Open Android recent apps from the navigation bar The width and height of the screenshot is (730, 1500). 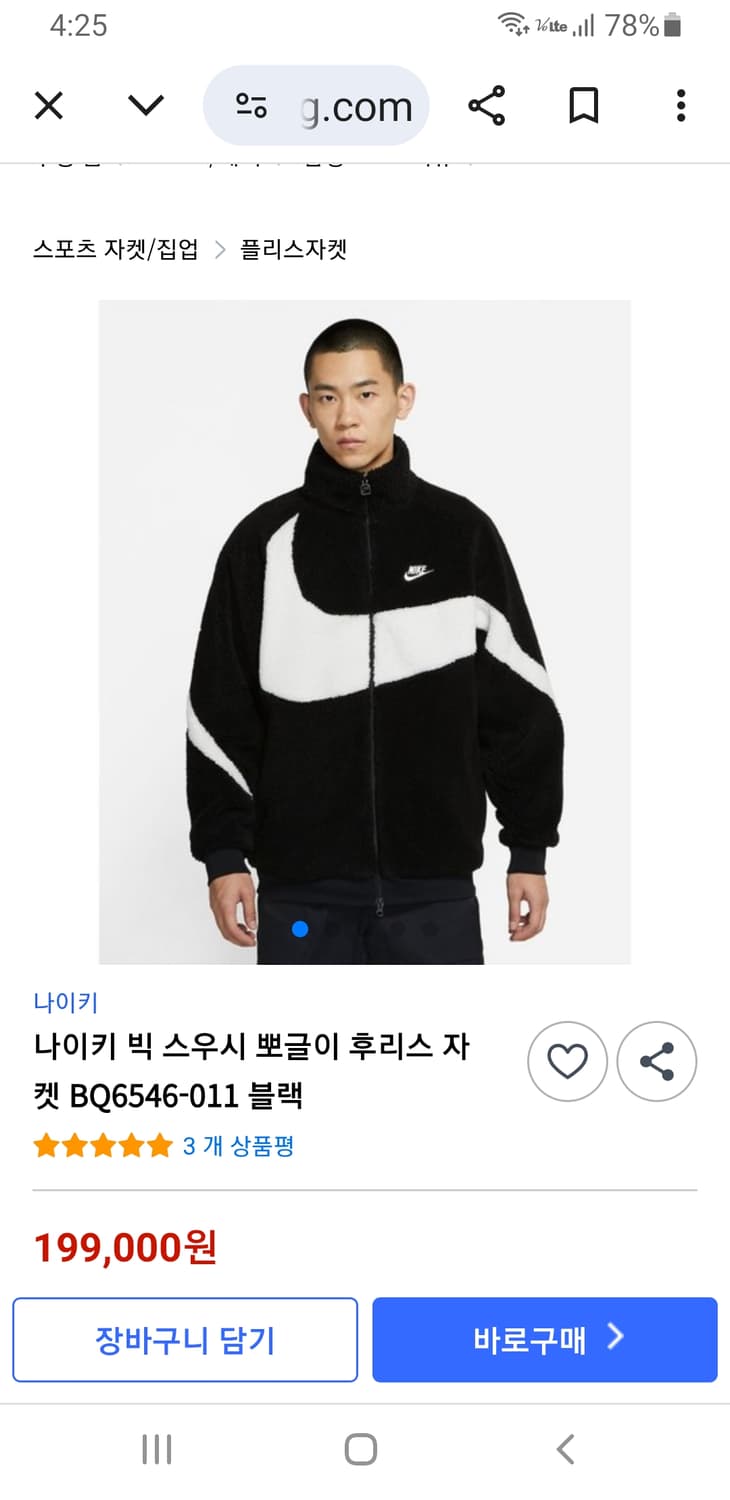156,1447
